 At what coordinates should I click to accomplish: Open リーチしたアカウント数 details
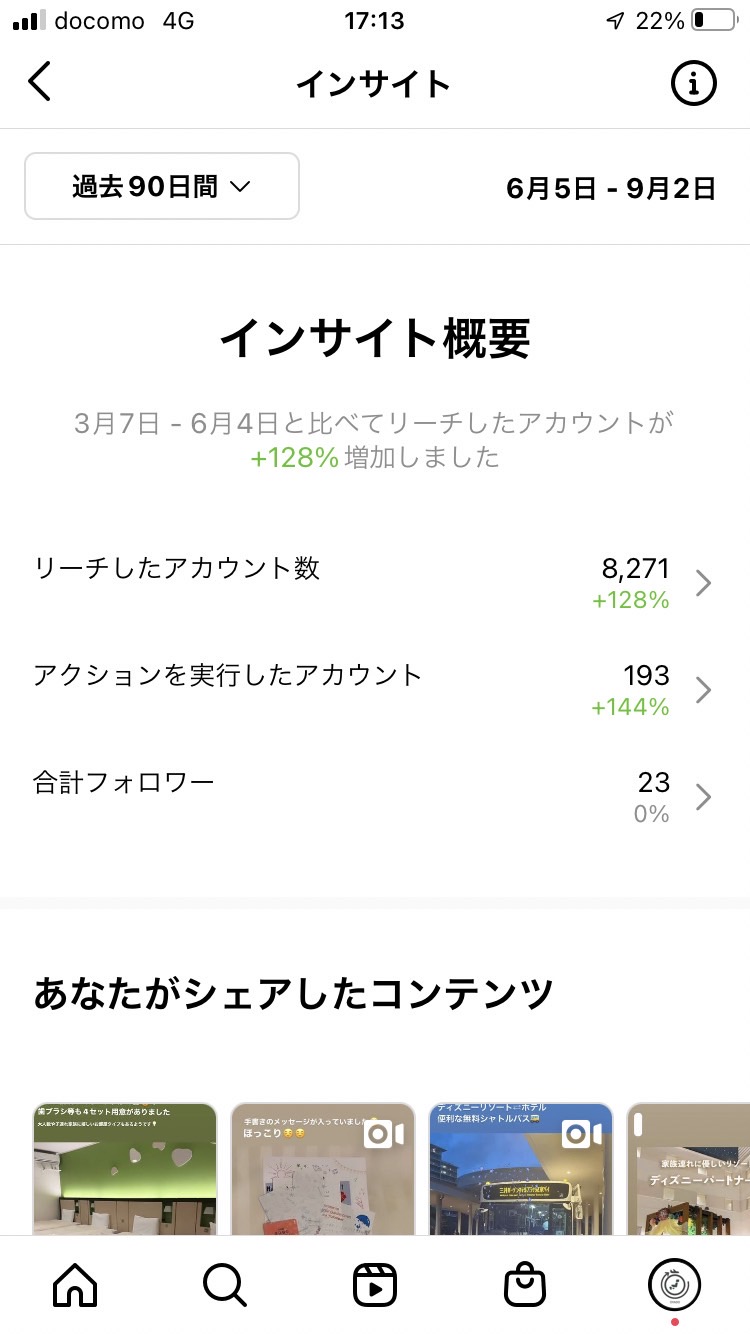[375, 583]
